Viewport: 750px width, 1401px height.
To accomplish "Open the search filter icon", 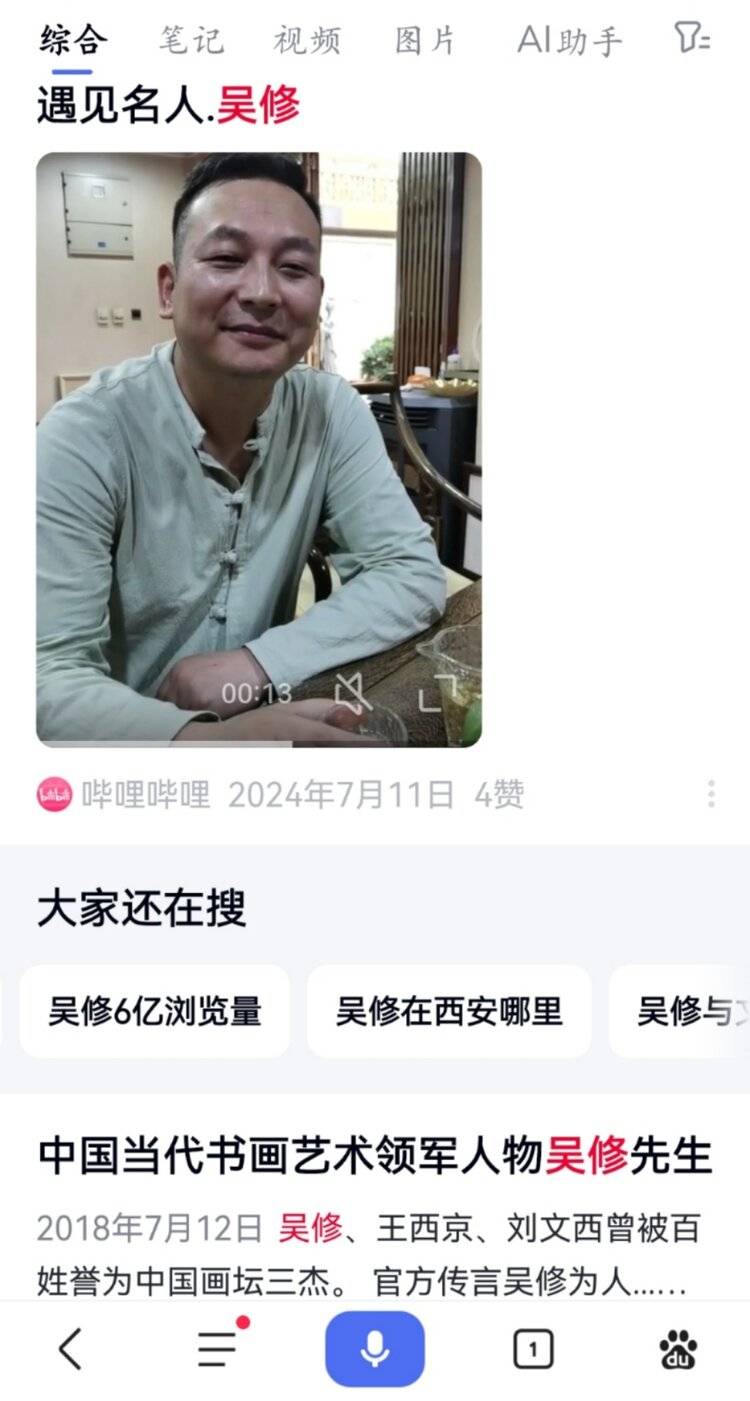I will tap(692, 39).
